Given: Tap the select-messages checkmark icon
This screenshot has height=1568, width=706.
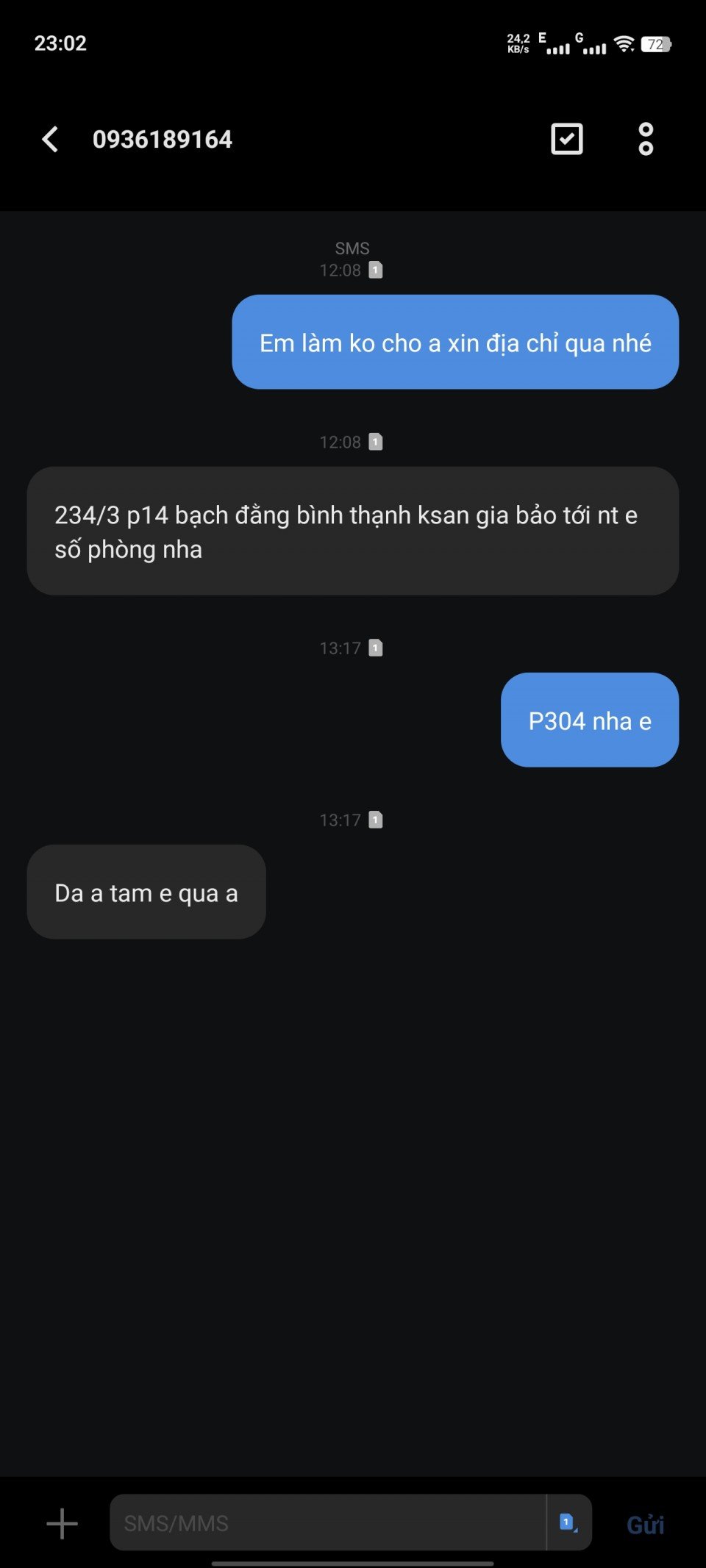Looking at the screenshot, I should click(x=567, y=139).
